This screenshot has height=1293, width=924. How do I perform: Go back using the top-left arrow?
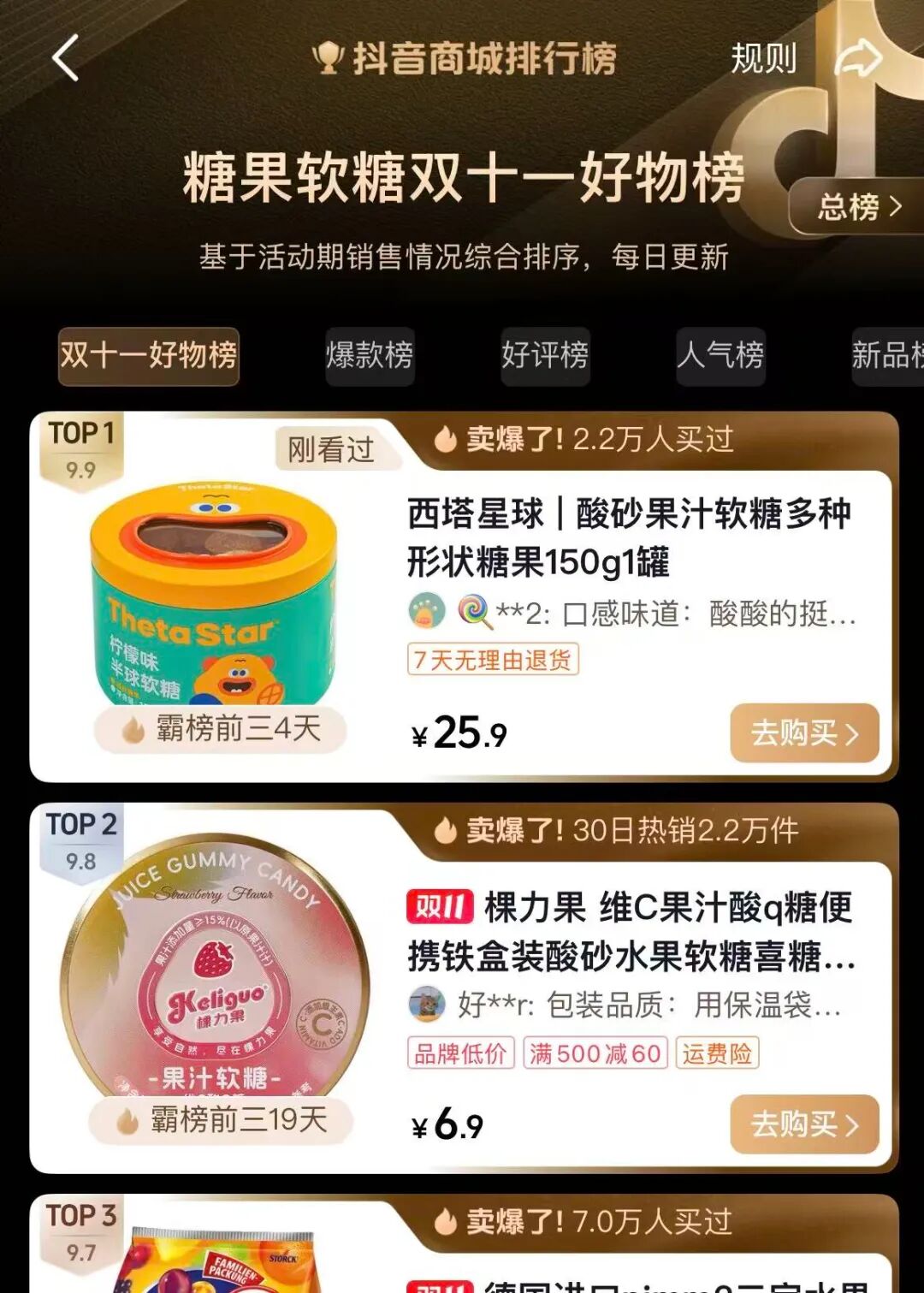coord(66,58)
